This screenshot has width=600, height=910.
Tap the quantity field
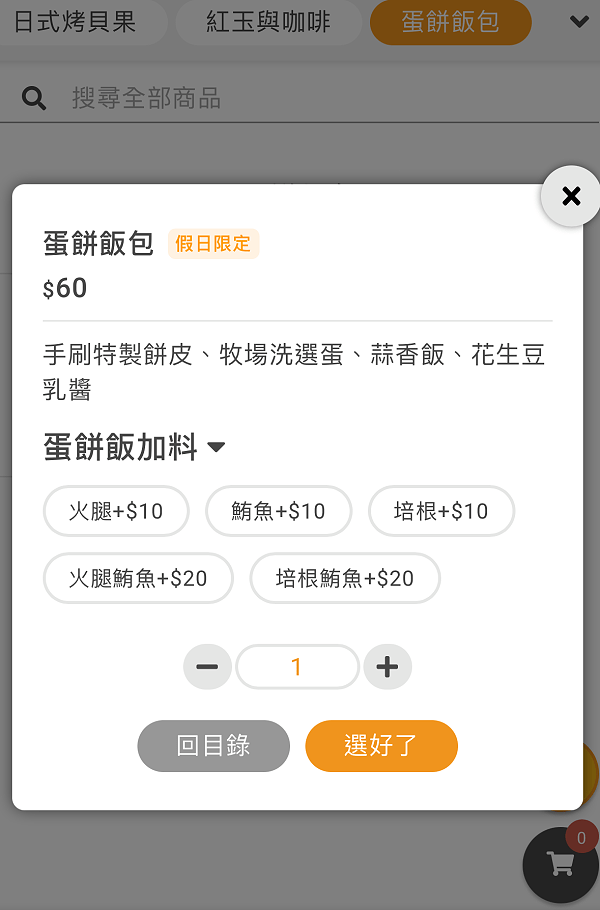click(297, 667)
